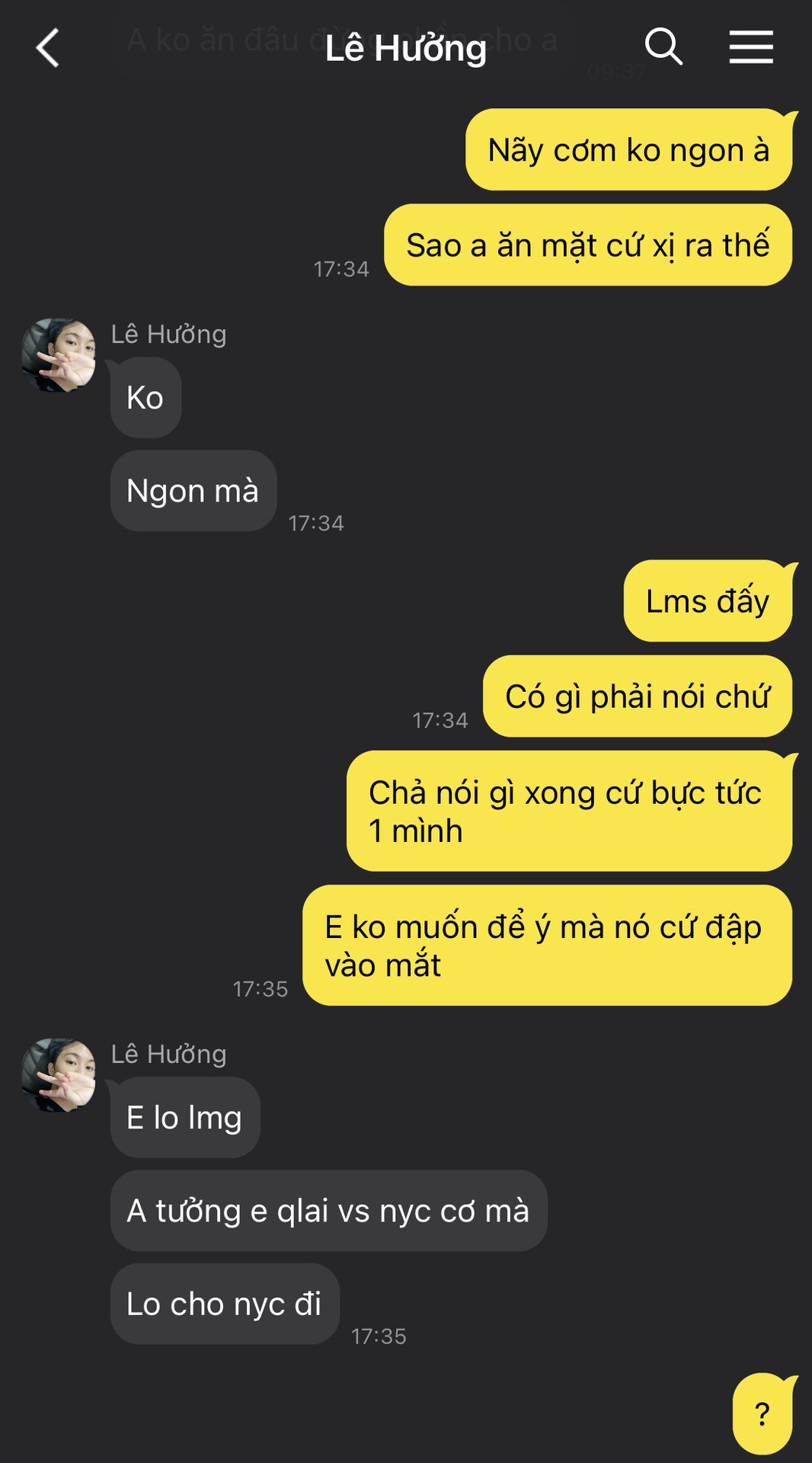
Task: Go back from Lê Hưởng chat
Action: (48, 48)
